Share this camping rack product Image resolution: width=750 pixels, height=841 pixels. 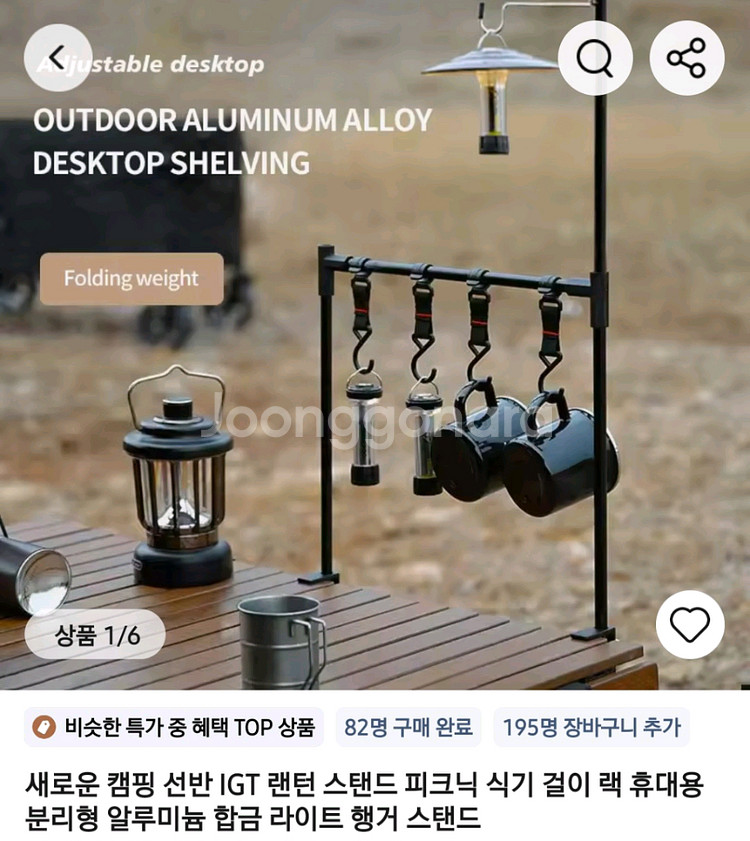(687, 58)
